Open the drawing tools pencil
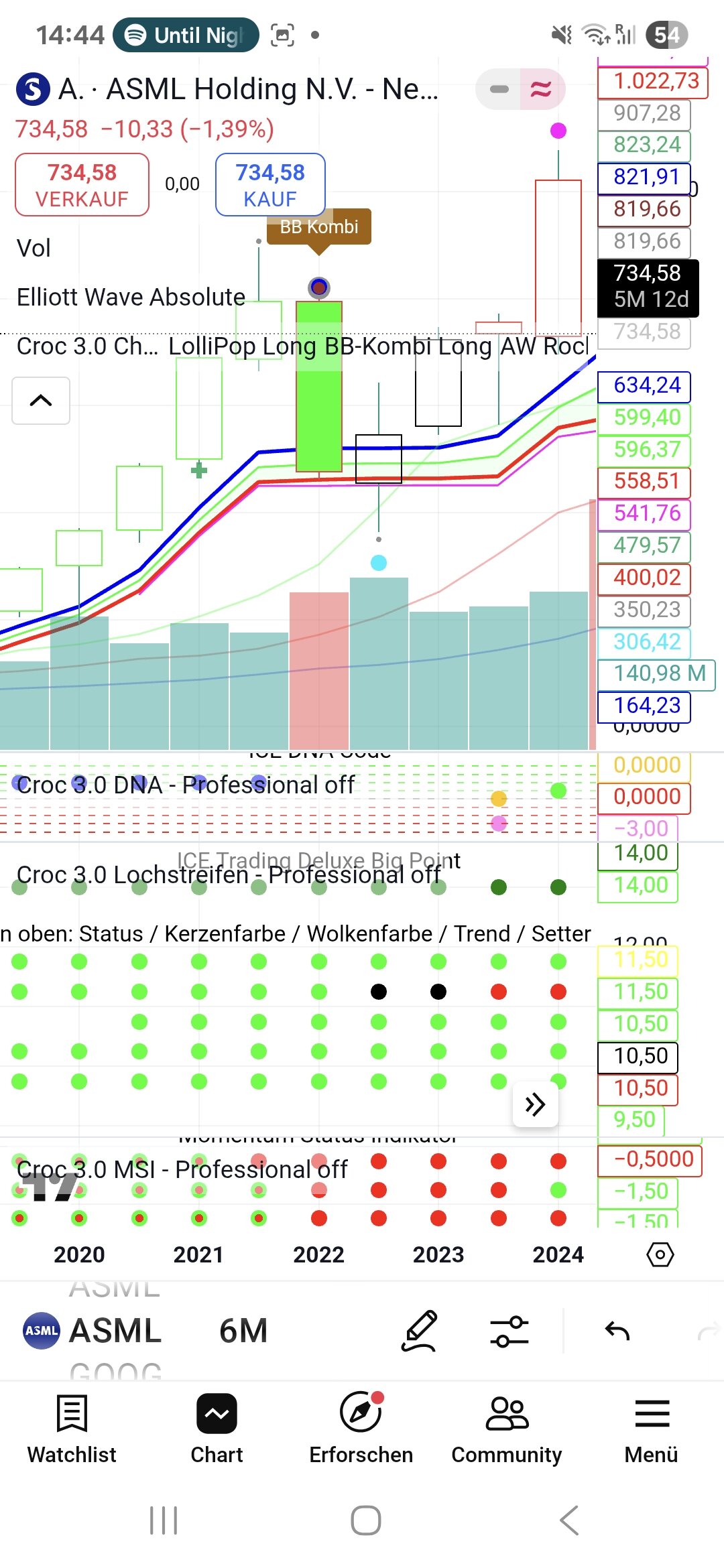The height and width of the screenshot is (1568, 724). click(x=420, y=1331)
